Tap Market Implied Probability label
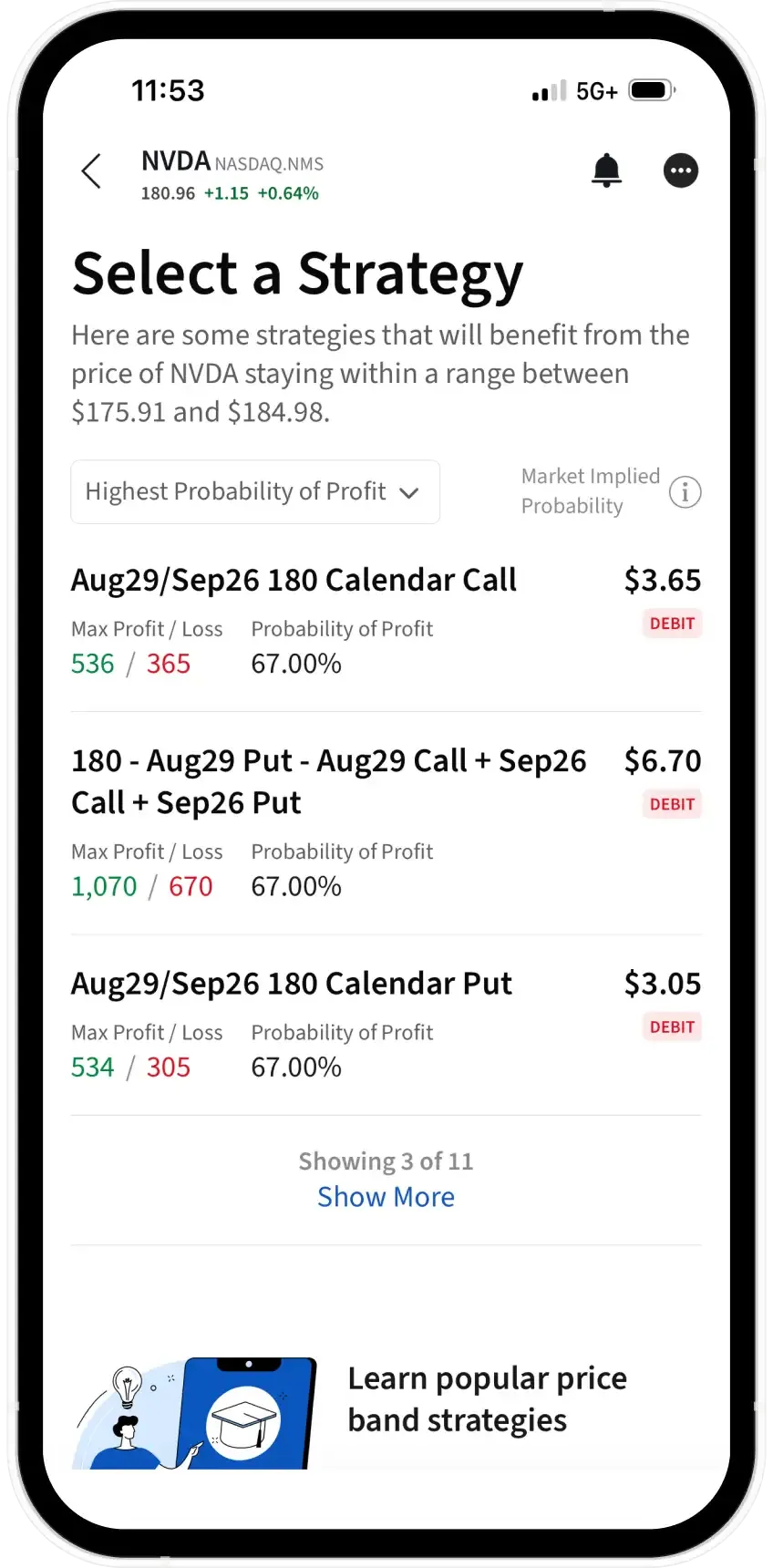This screenshot has height=1568, width=773. pyautogui.click(x=590, y=490)
